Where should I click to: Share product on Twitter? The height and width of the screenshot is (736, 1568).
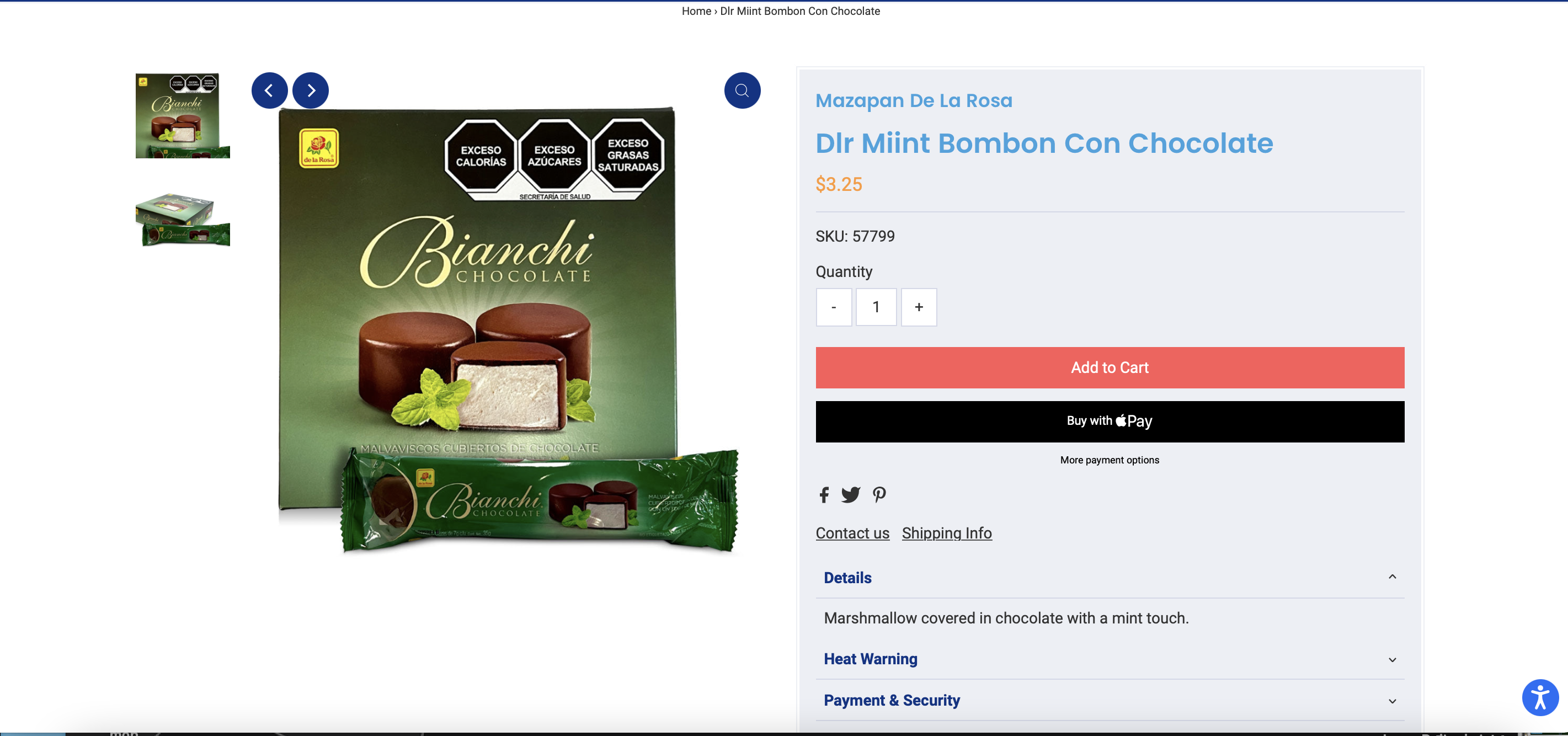850,495
